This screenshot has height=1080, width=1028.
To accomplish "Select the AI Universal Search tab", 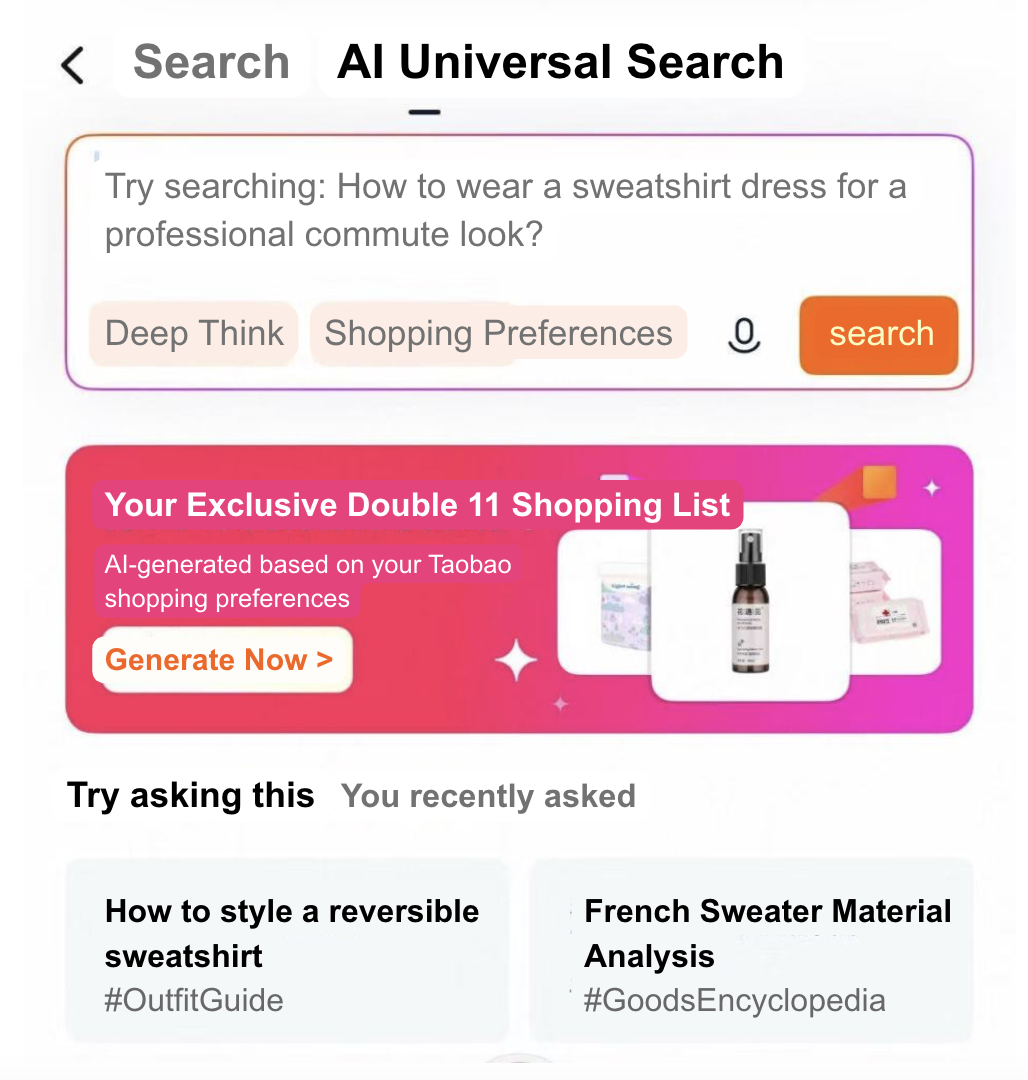I will (560, 62).
